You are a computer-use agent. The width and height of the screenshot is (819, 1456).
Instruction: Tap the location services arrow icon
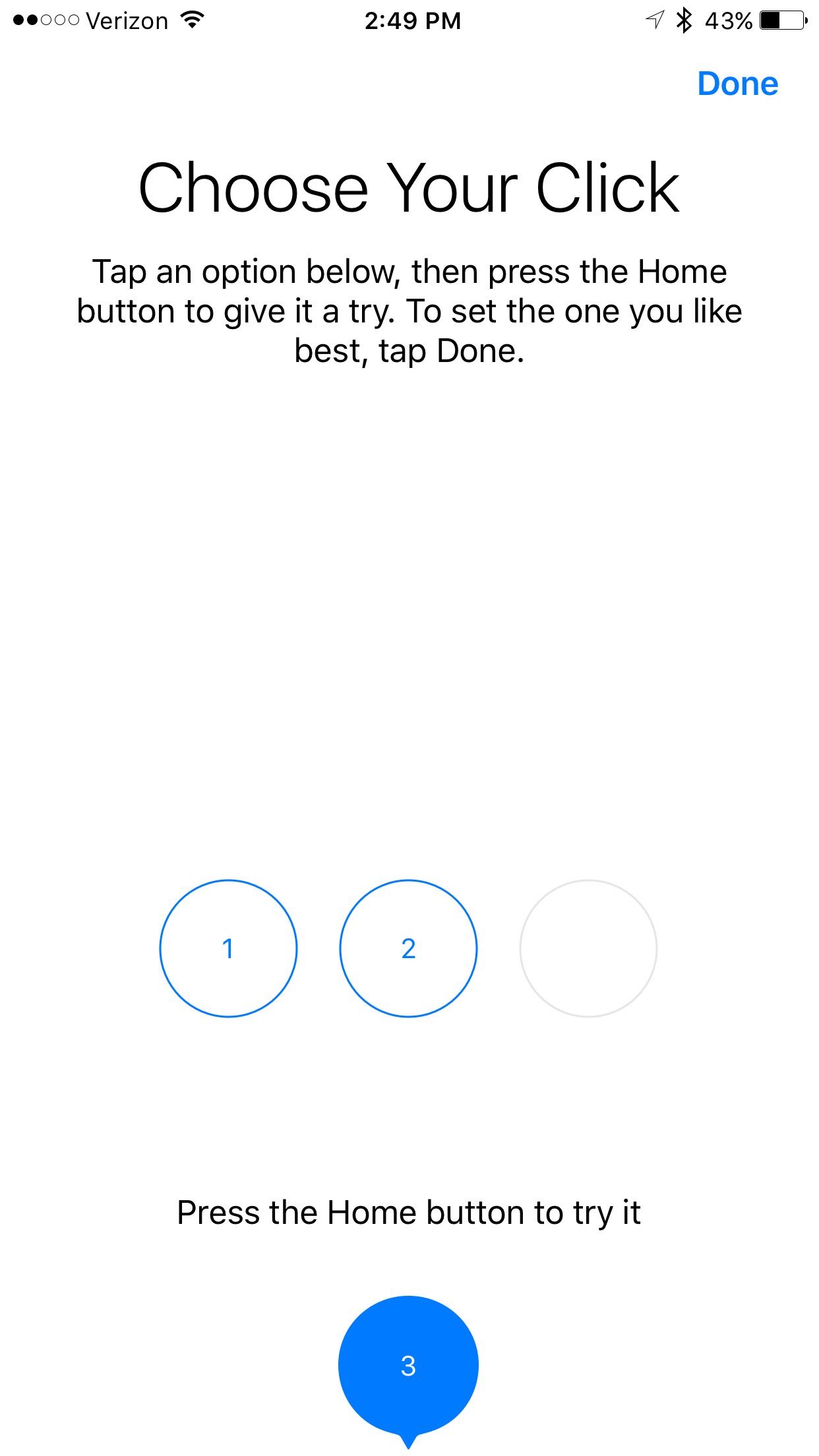click(655, 20)
